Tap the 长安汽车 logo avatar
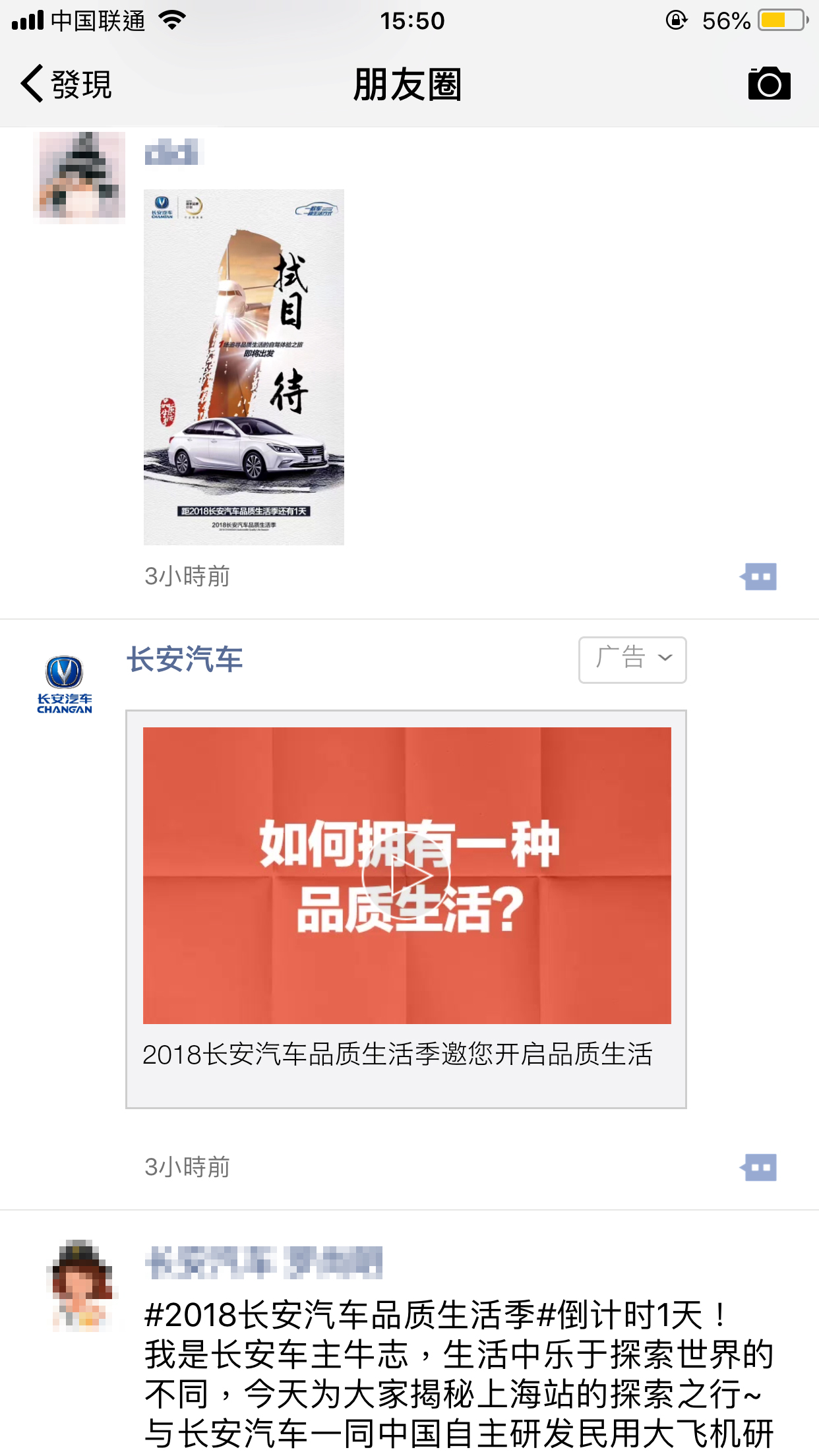The height and width of the screenshot is (1456, 819). [65, 684]
